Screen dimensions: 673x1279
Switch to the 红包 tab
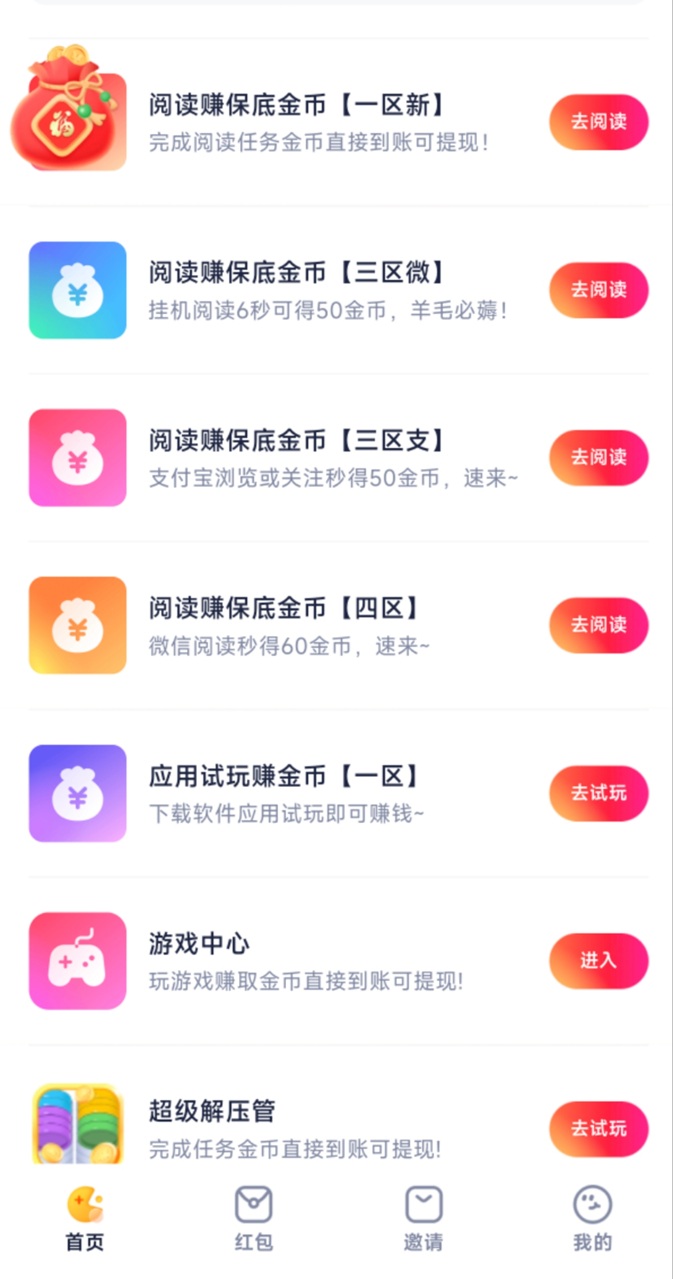pyautogui.click(x=253, y=1220)
